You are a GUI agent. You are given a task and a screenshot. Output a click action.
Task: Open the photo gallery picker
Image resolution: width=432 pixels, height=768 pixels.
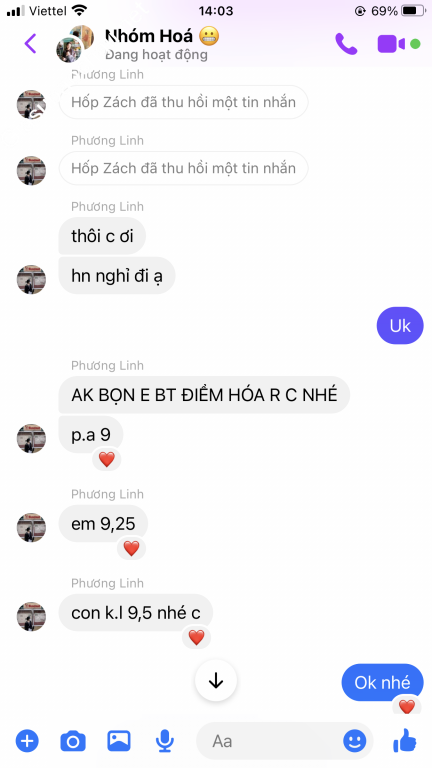tap(119, 741)
